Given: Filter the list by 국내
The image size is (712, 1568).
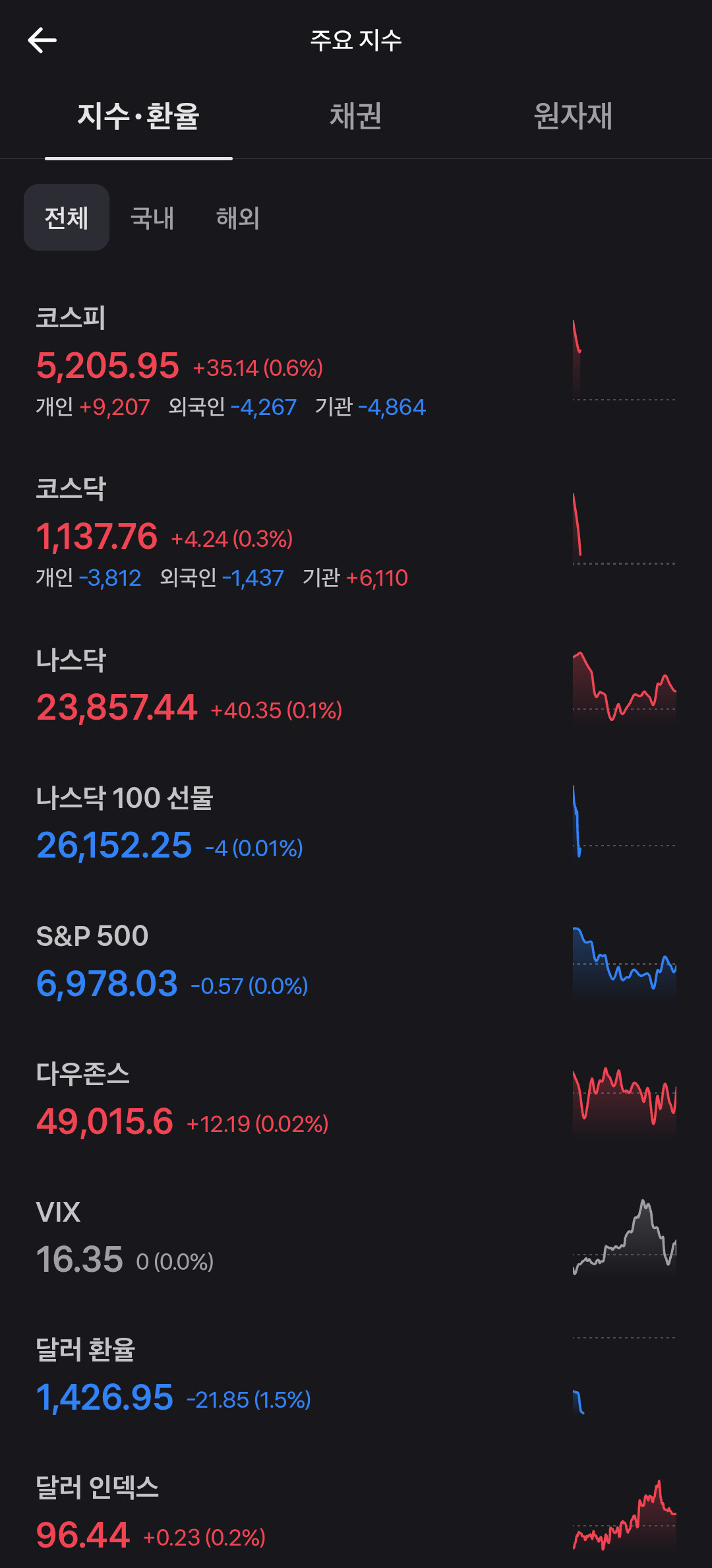Looking at the screenshot, I should coord(152,218).
